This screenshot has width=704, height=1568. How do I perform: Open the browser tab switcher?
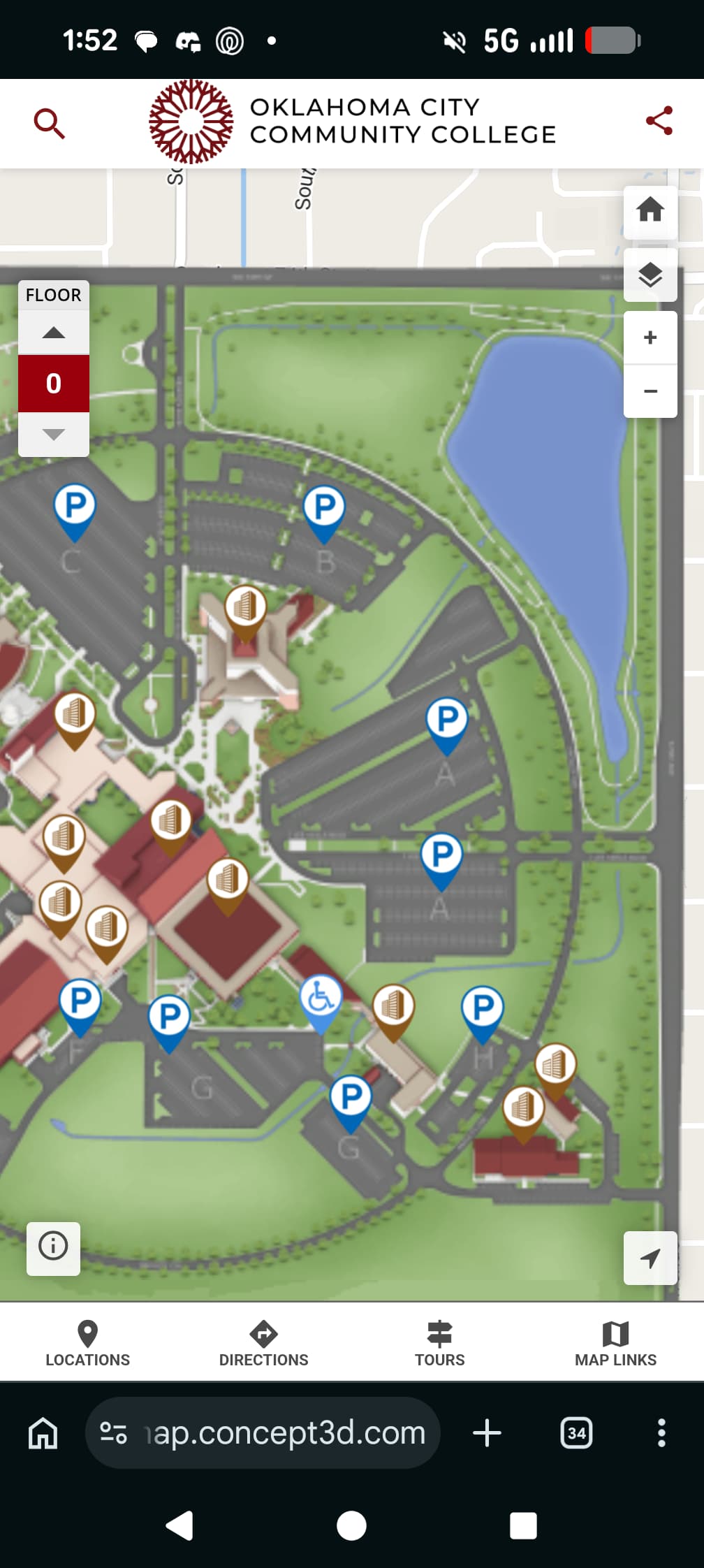point(576,1433)
